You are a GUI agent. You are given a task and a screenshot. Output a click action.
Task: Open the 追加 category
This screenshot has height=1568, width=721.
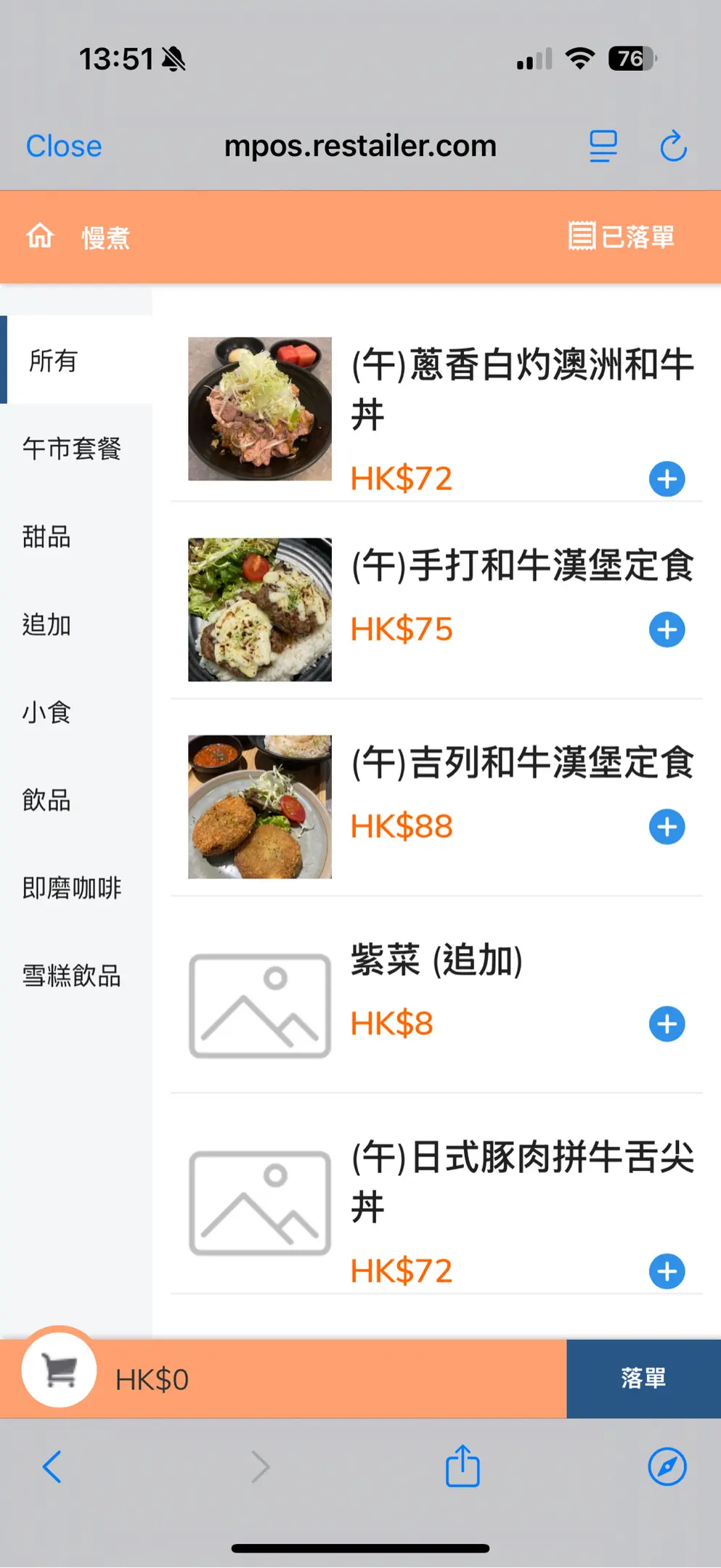[46, 624]
